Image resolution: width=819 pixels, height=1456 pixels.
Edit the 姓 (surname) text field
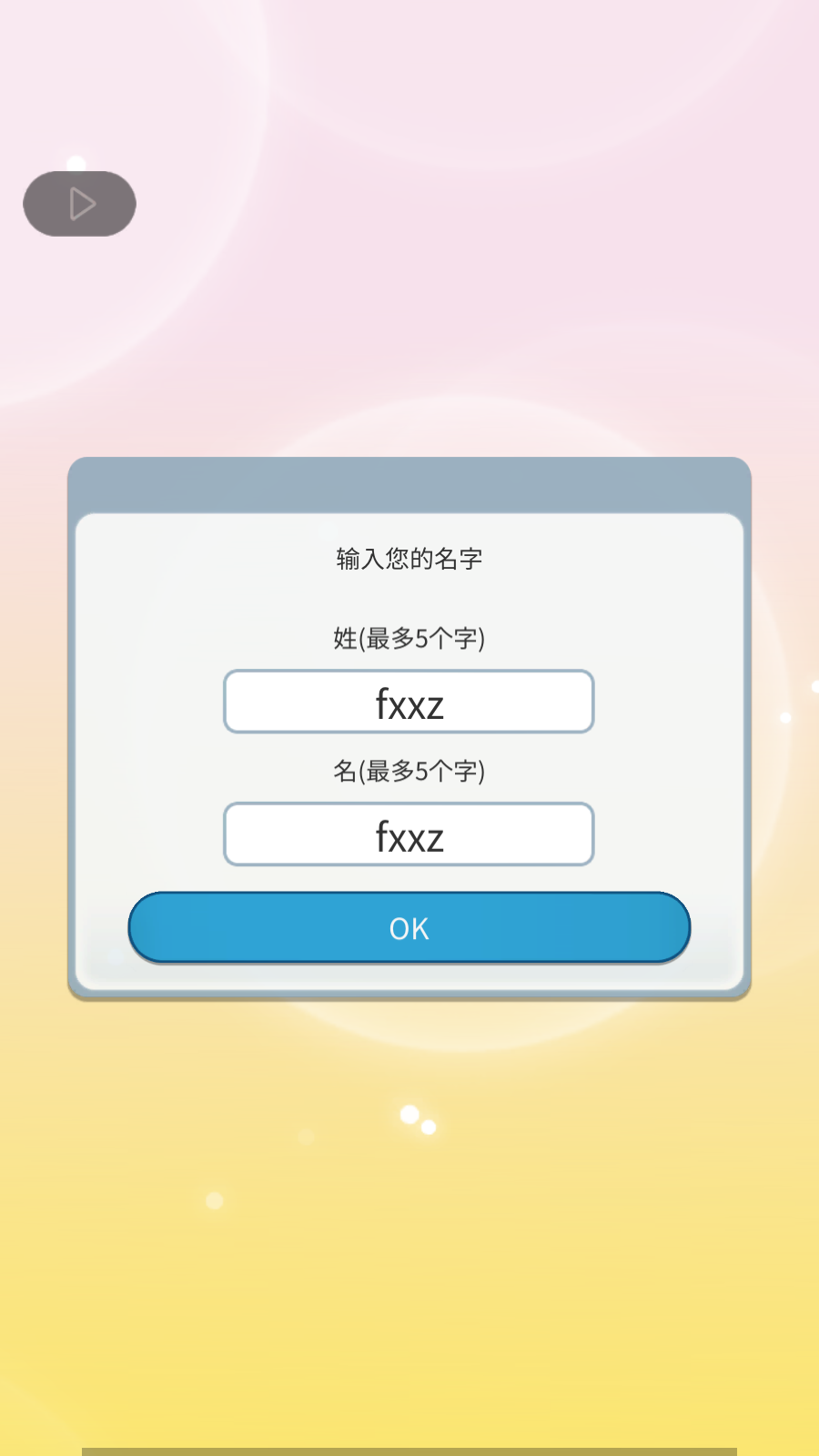pos(409,702)
